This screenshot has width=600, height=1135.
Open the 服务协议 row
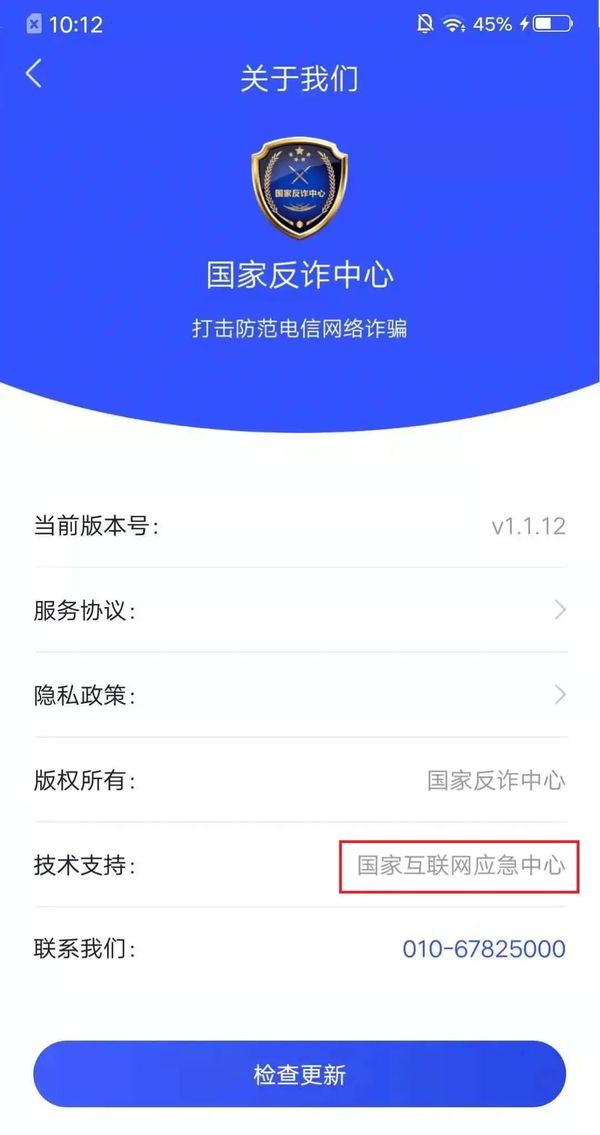[300, 610]
